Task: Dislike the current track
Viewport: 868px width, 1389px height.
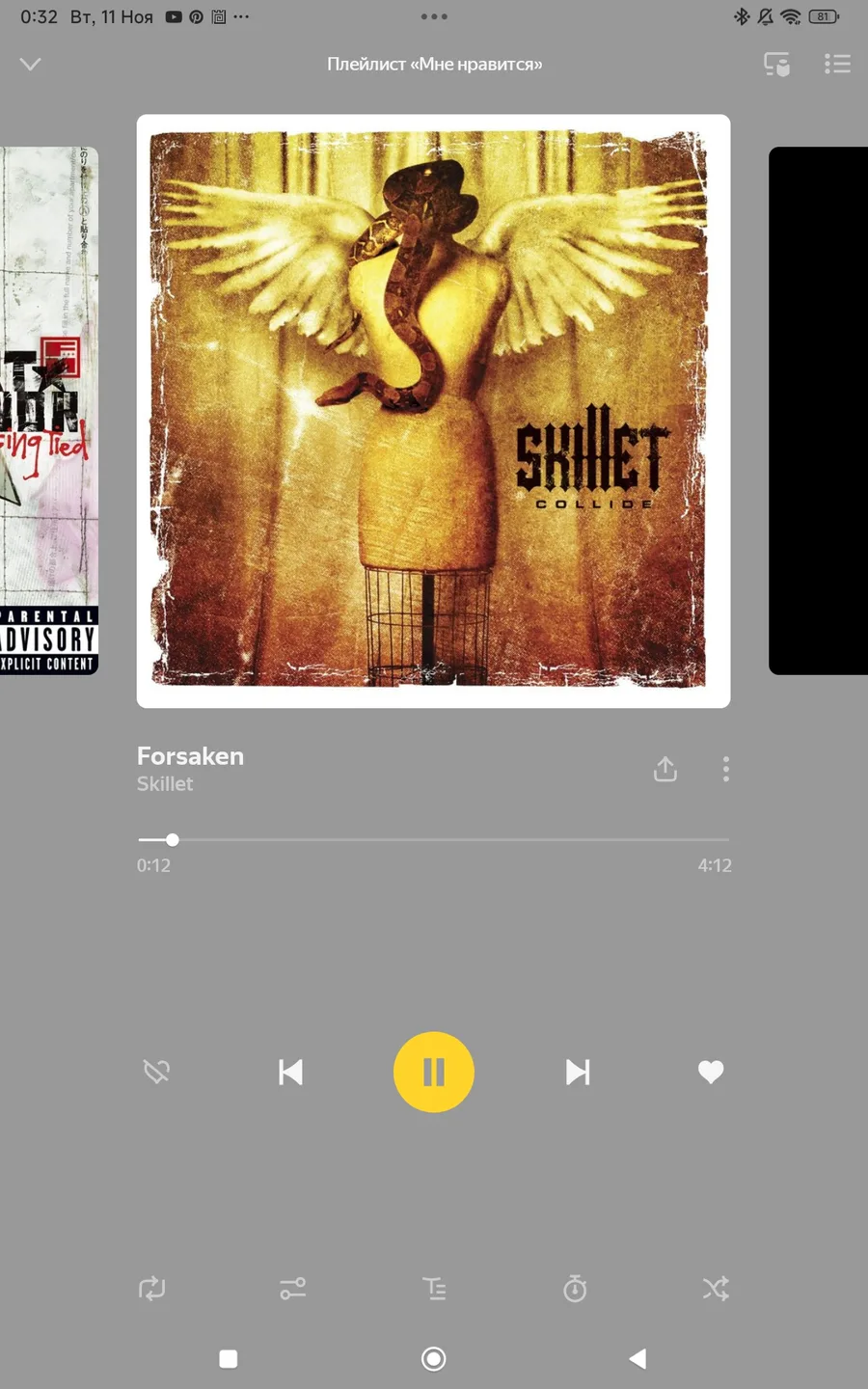Action: 156,1072
